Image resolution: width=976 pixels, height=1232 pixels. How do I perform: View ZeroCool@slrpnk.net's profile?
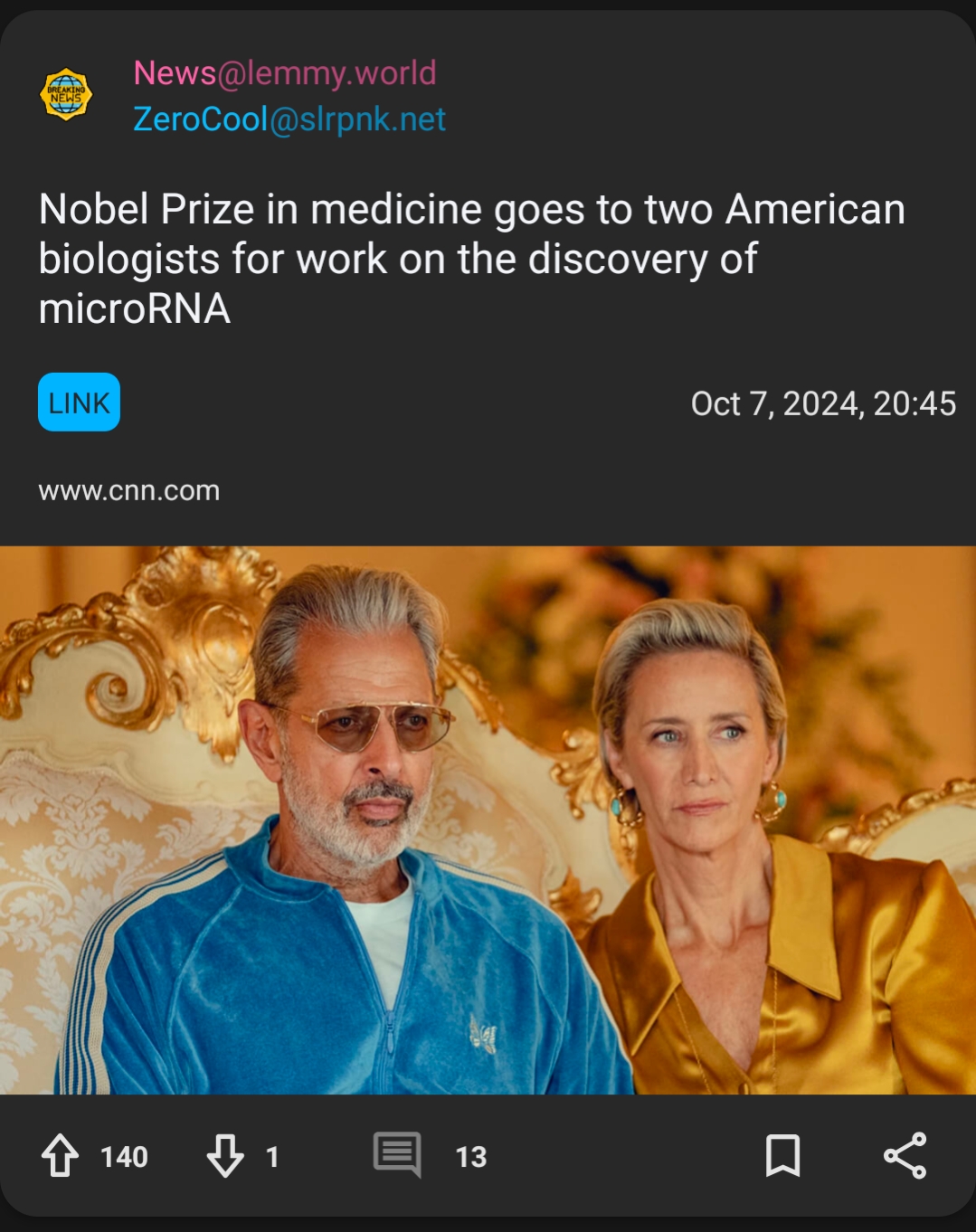[289, 119]
